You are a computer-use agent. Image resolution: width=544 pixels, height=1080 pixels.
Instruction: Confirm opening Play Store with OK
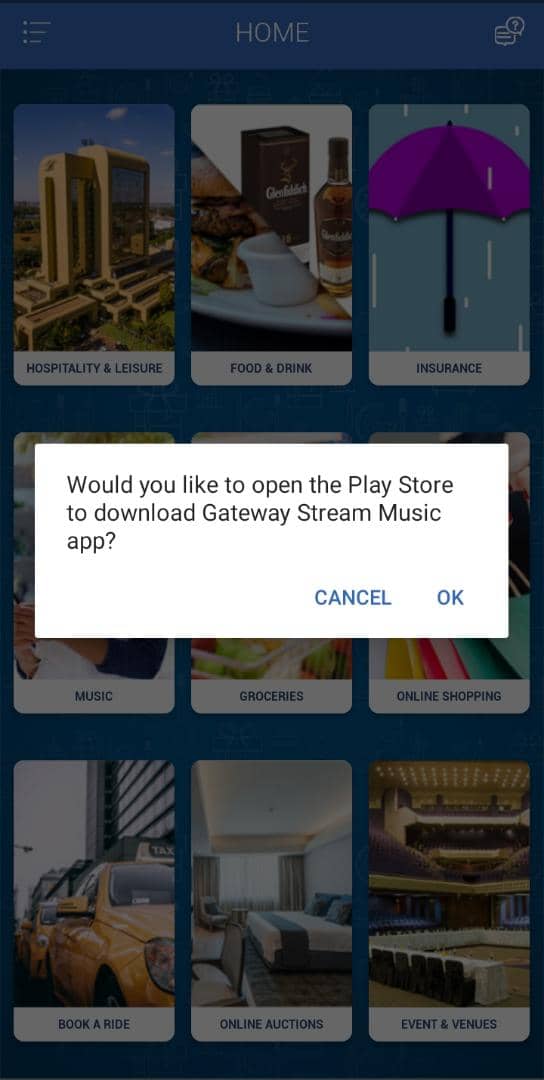coord(450,597)
